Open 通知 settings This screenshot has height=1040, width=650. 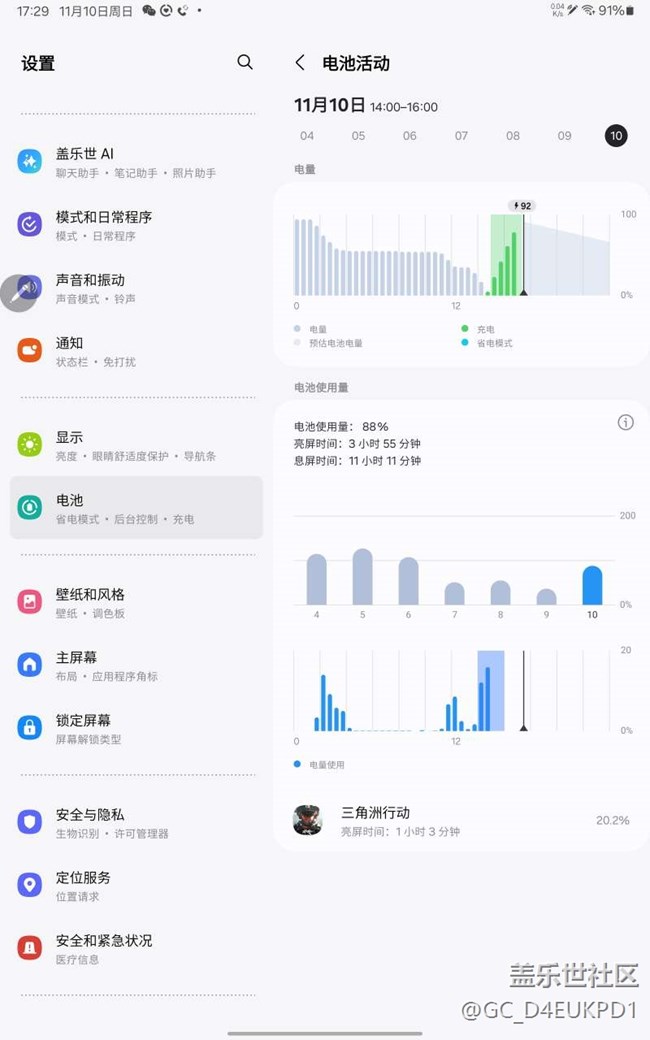click(x=136, y=352)
